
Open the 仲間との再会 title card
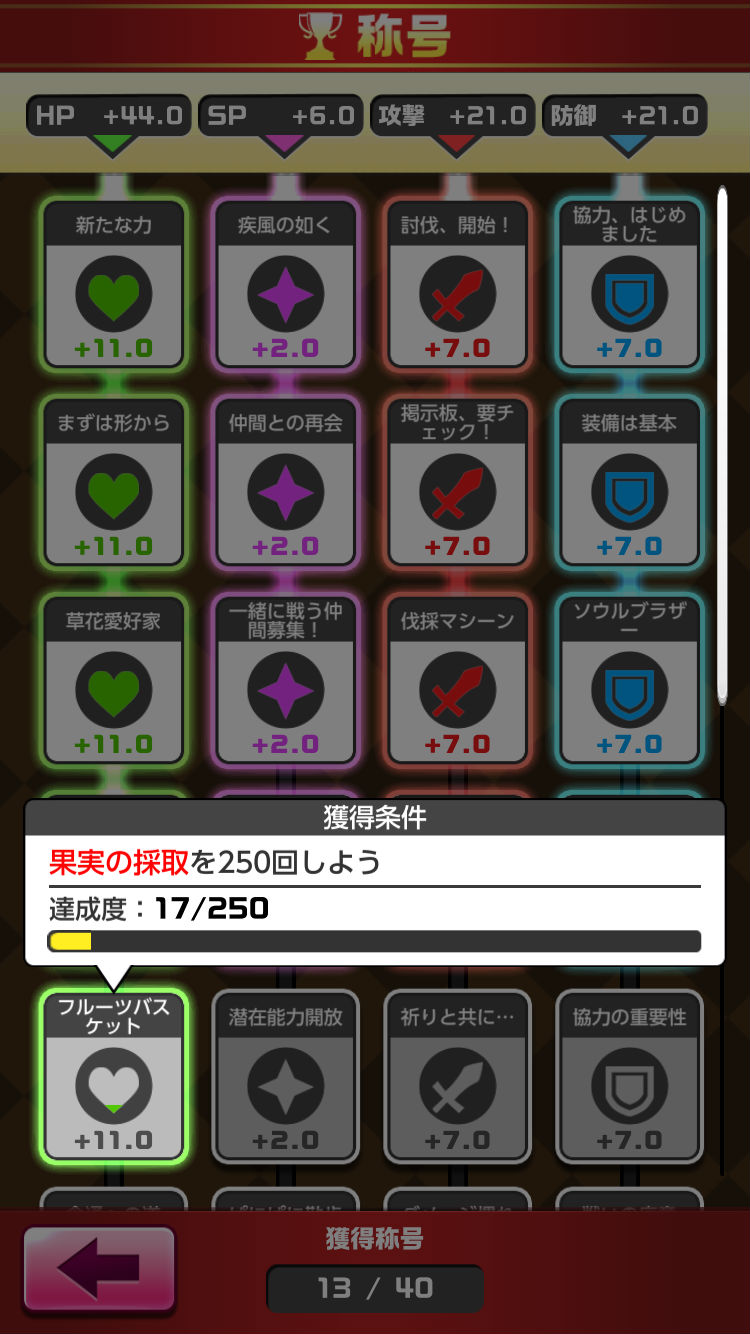(286, 482)
